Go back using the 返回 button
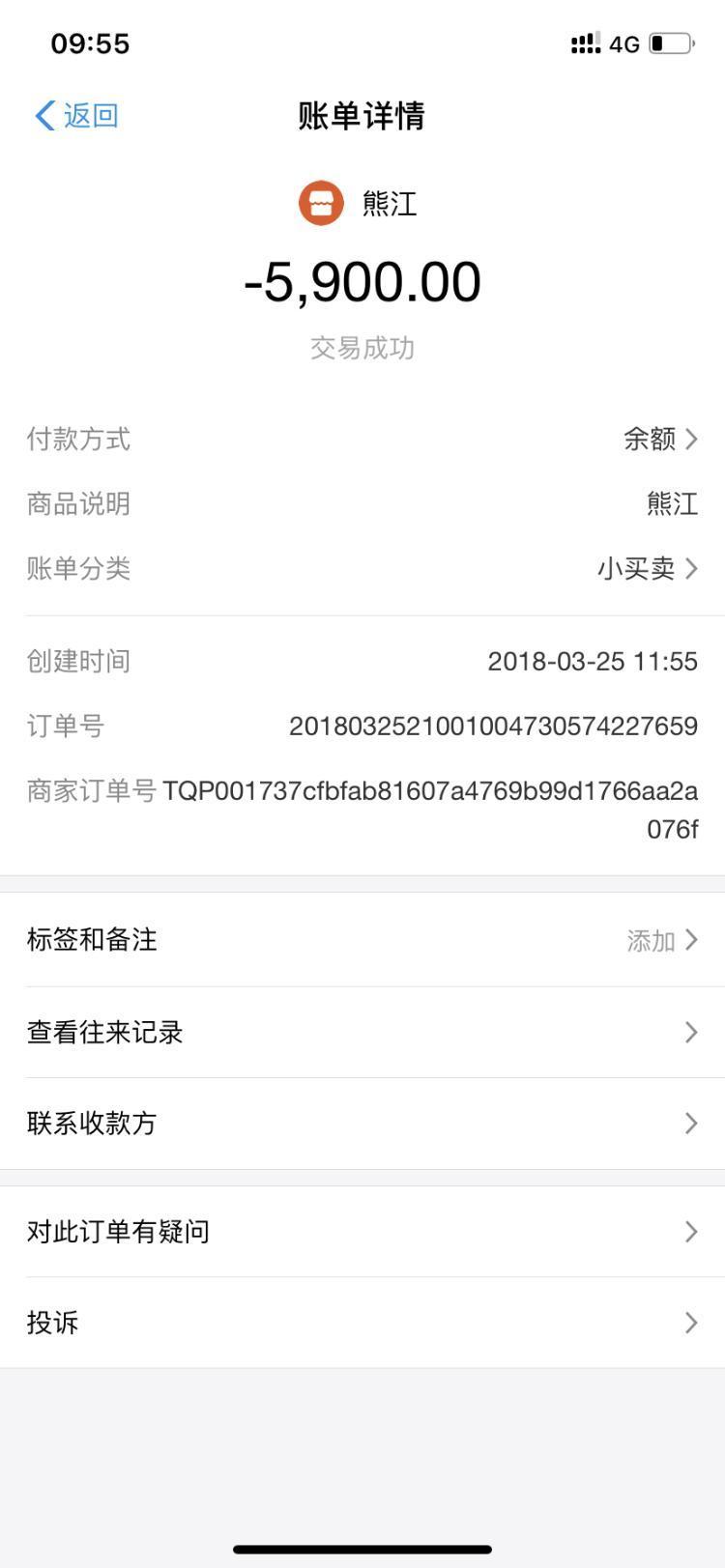 (x=76, y=116)
